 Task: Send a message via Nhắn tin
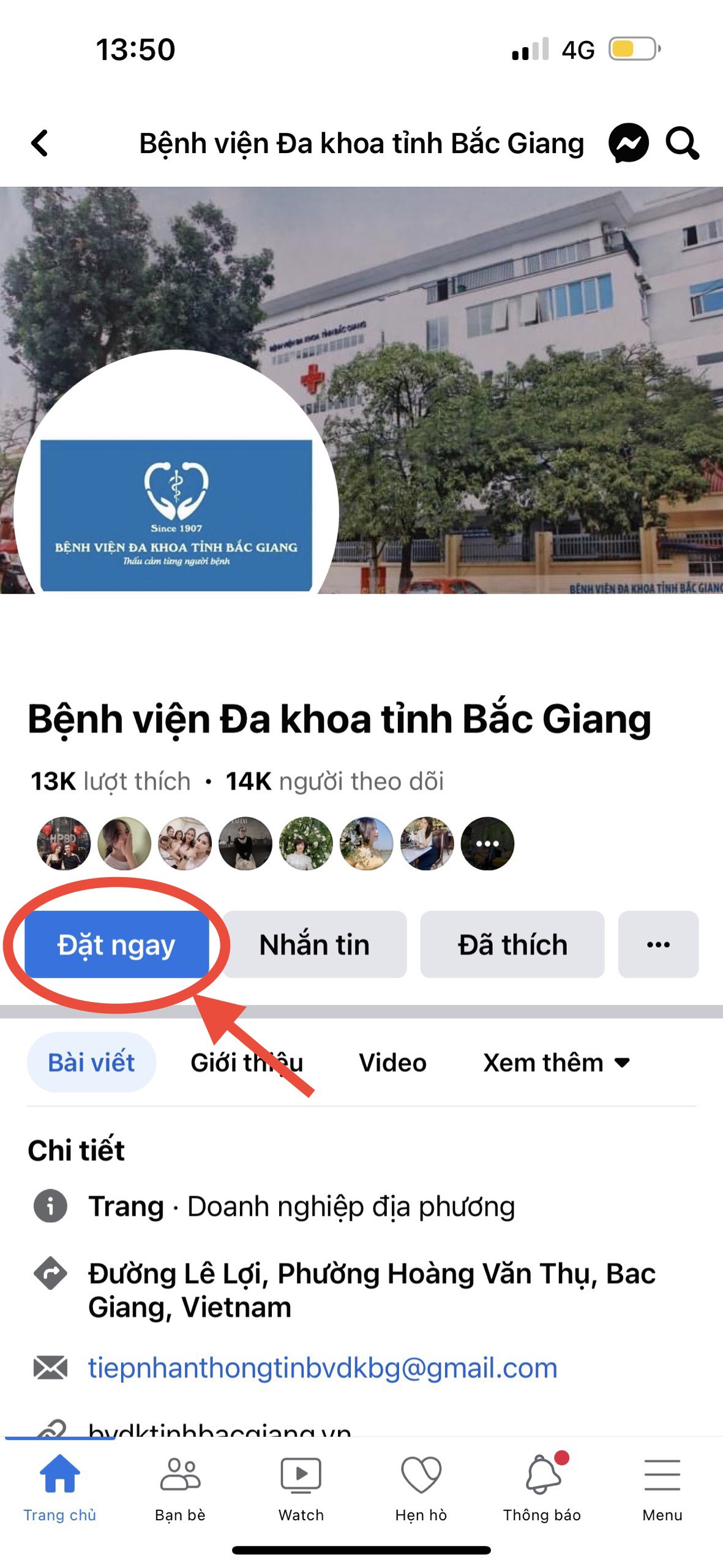pos(315,944)
